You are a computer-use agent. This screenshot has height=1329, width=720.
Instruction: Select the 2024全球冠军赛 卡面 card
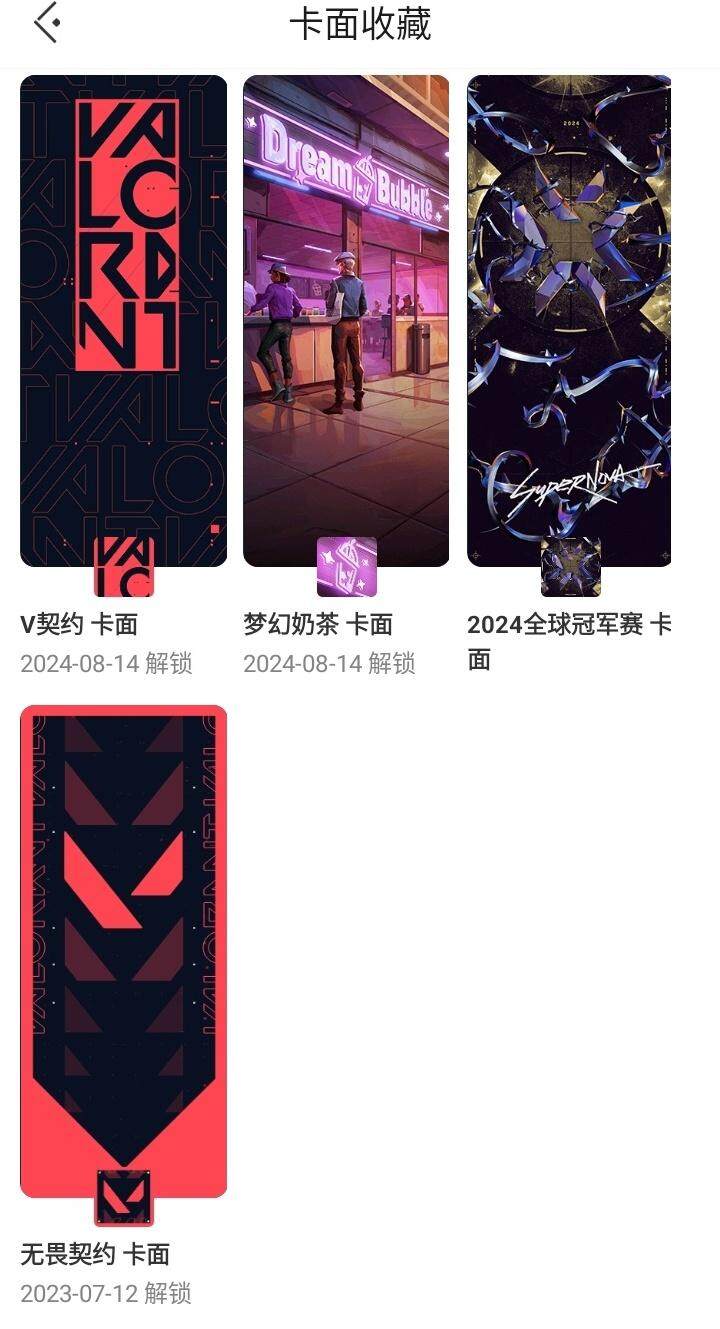(569, 321)
